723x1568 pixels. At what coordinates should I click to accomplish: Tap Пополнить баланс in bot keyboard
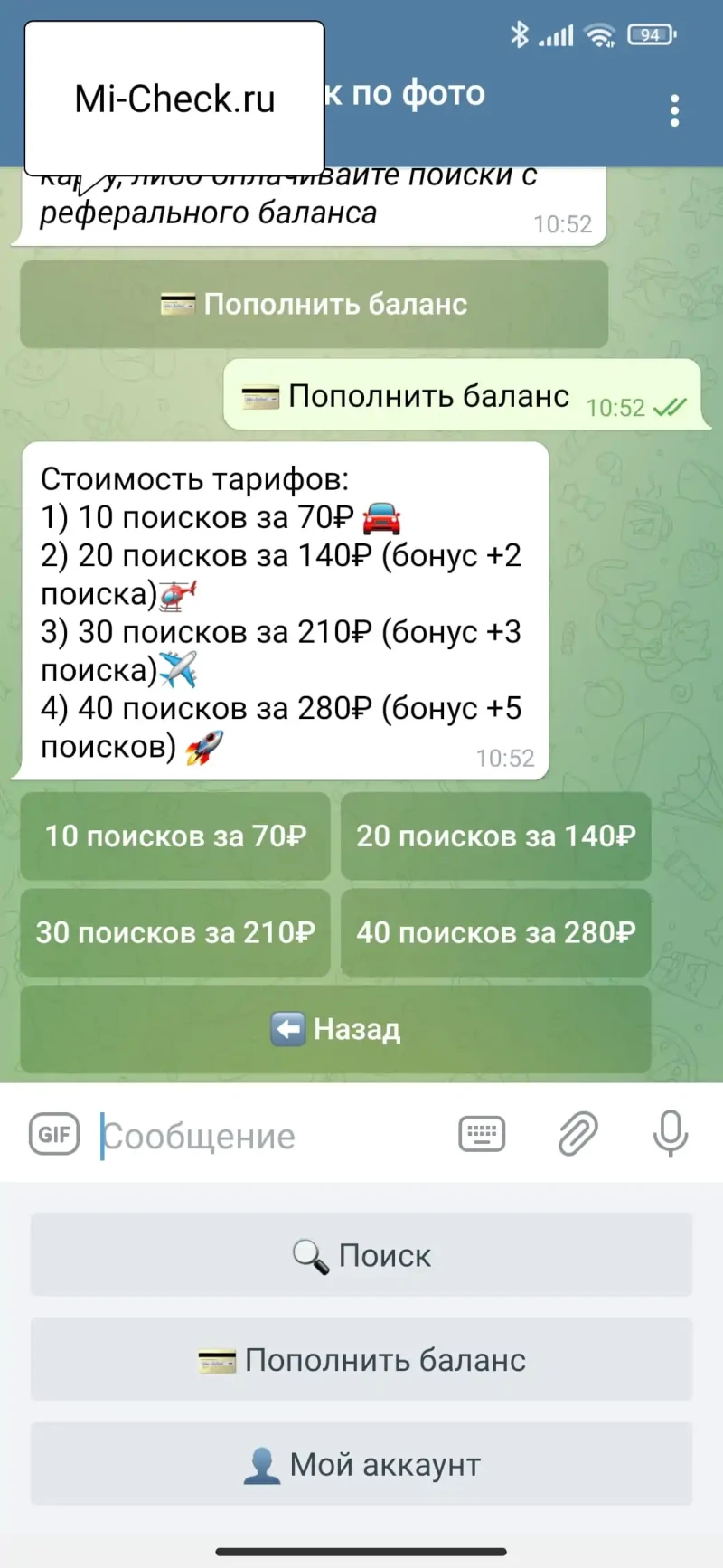[x=361, y=1359]
